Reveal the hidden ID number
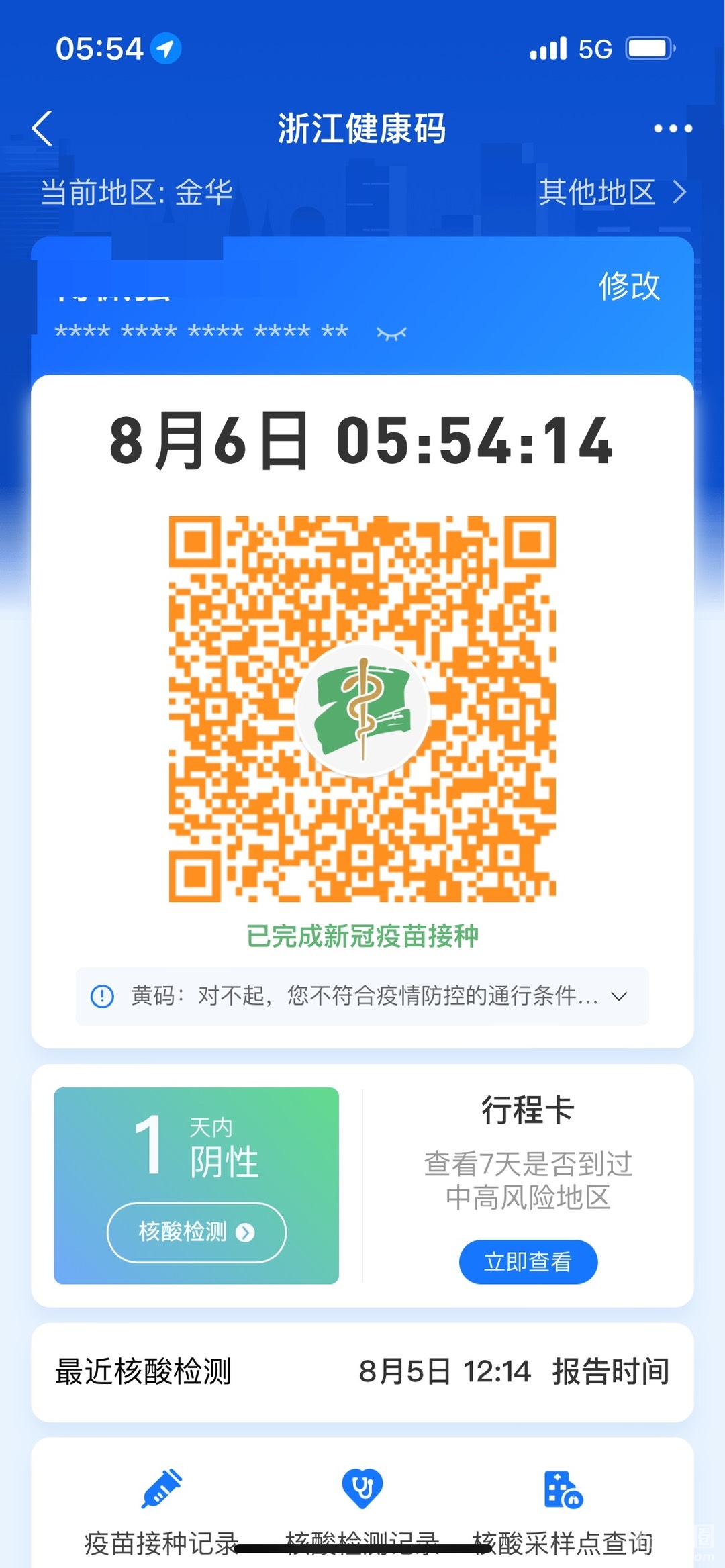The height and width of the screenshot is (1568, 725). (x=391, y=333)
